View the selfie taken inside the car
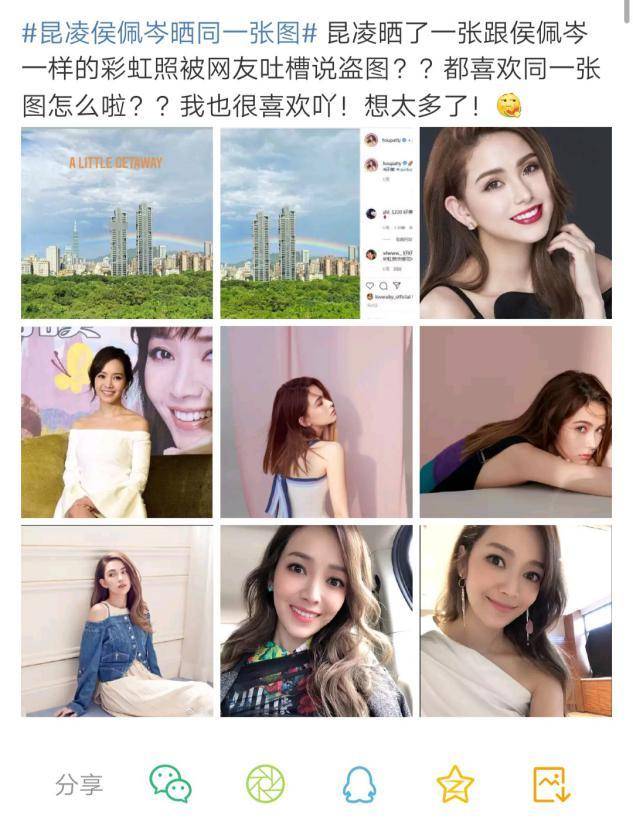The image size is (633, 836). 316,621
